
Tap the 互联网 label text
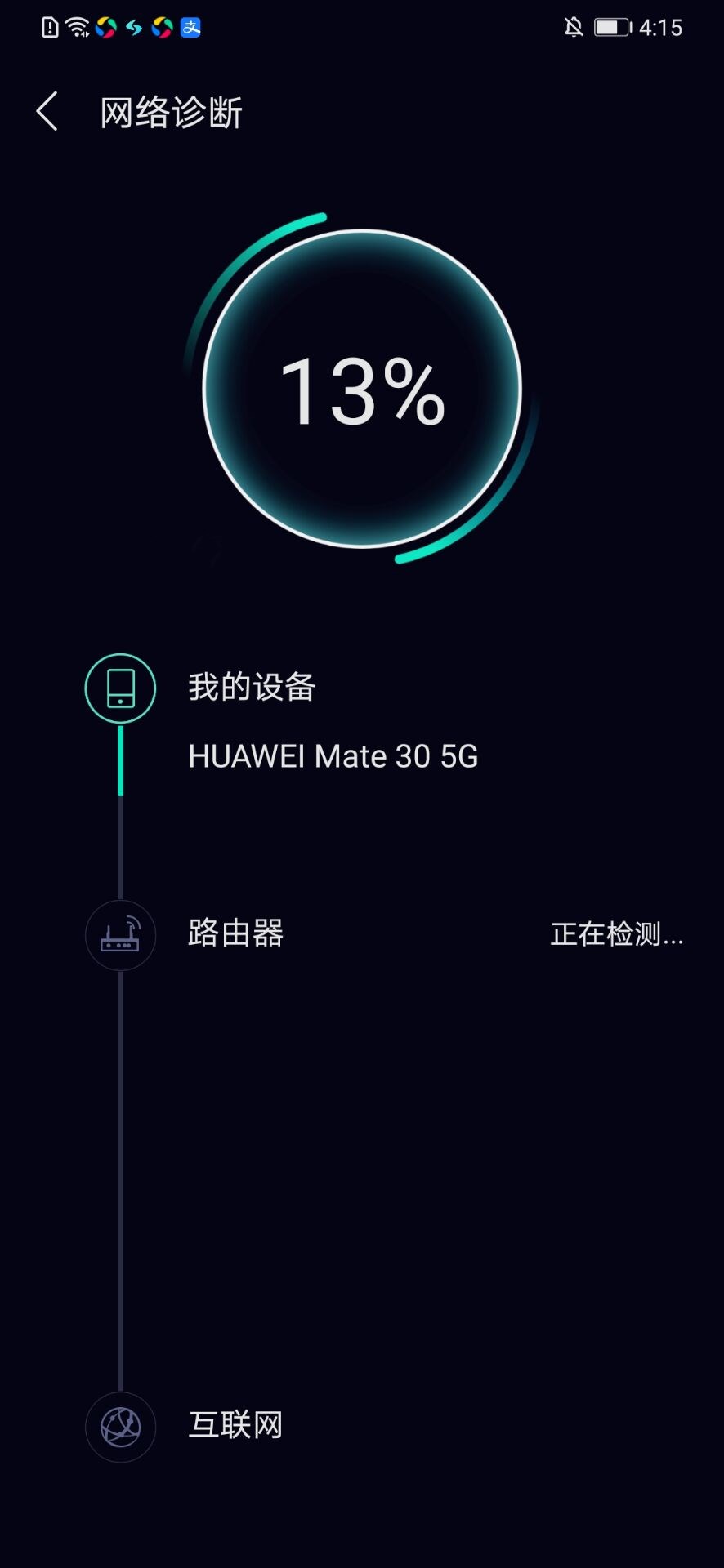click(x=235, y=1425)
